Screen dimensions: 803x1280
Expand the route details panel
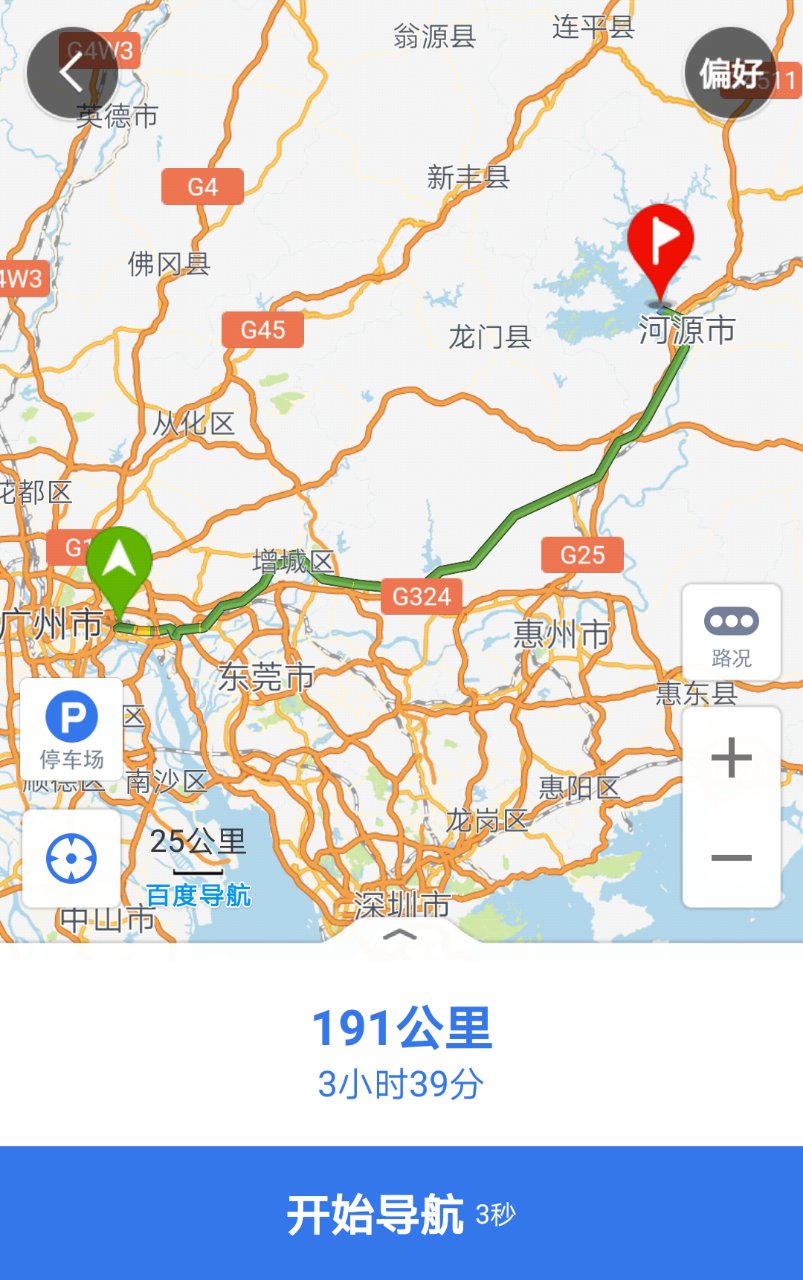[400, 935]
